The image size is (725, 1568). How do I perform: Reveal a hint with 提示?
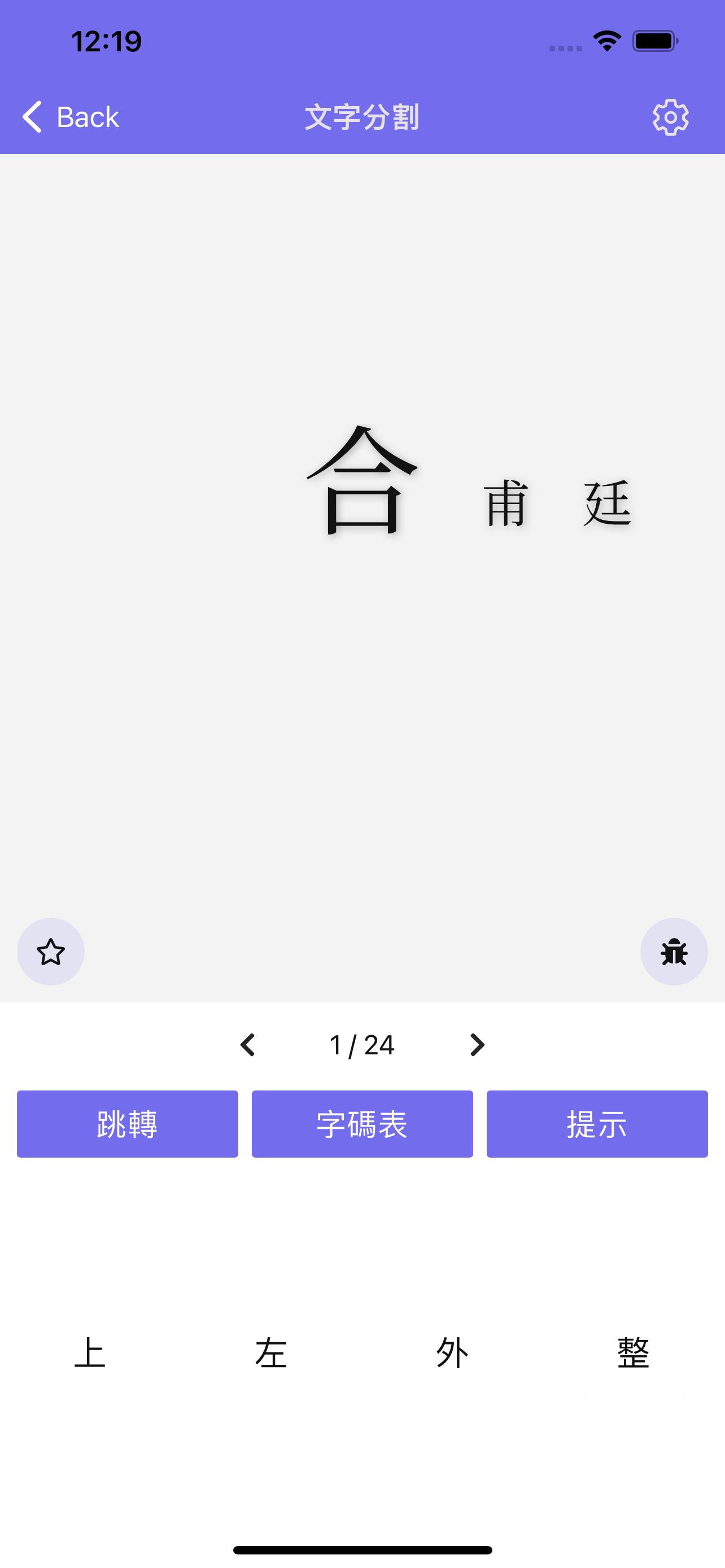tap(597, 1124)
